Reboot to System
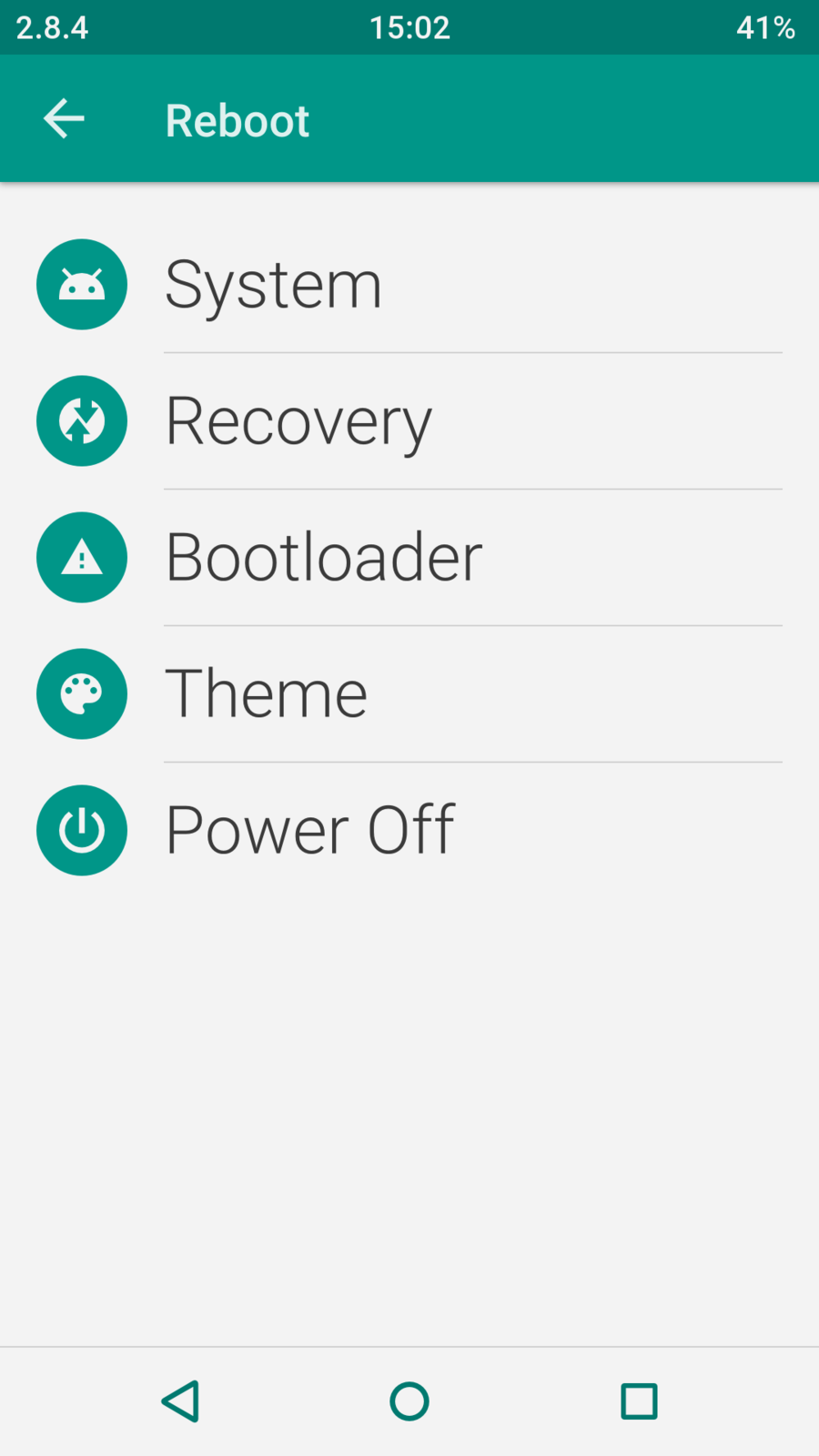The image size is (819, 1456). 273,284
